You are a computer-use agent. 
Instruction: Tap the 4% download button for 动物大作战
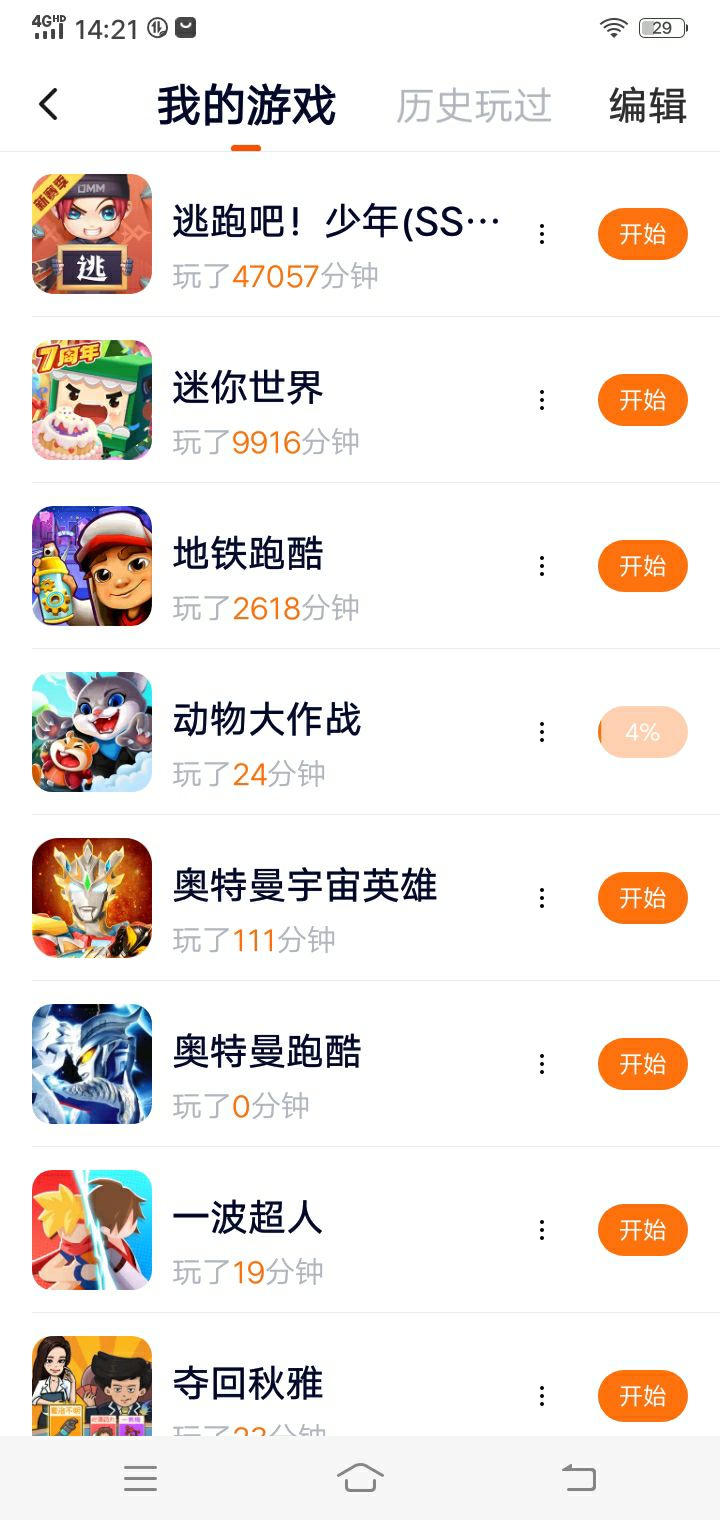642,733
